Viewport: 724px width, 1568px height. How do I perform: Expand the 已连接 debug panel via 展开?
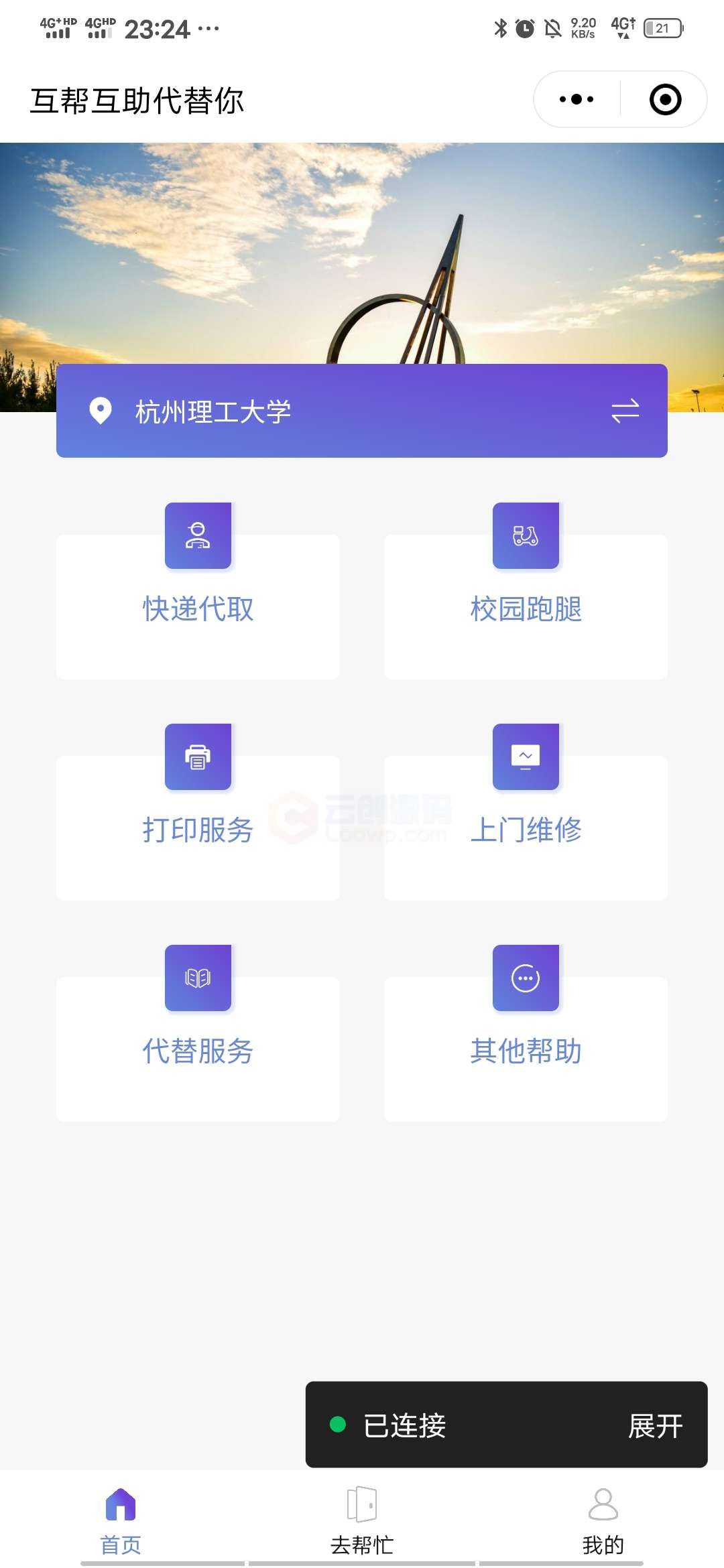coord(655,1425)
